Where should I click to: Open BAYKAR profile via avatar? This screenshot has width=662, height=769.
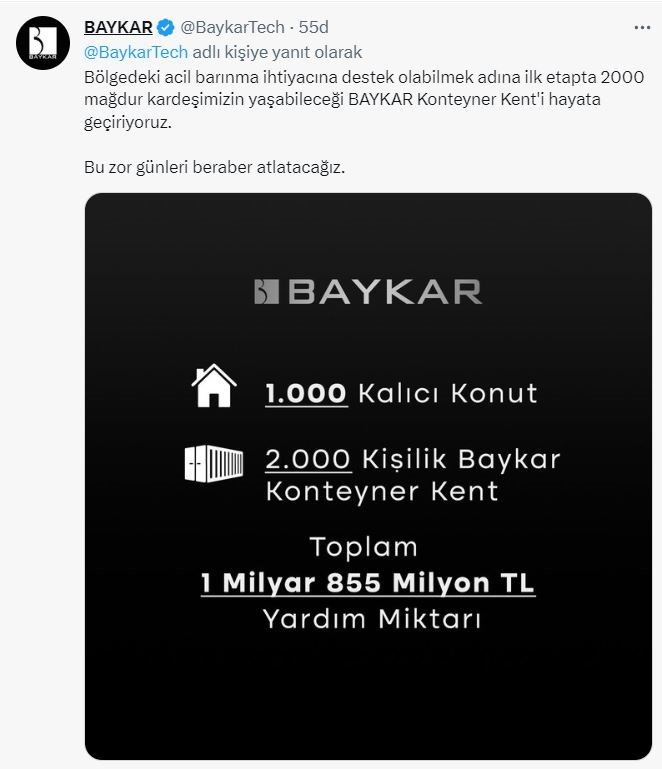[x=42, y=42]
